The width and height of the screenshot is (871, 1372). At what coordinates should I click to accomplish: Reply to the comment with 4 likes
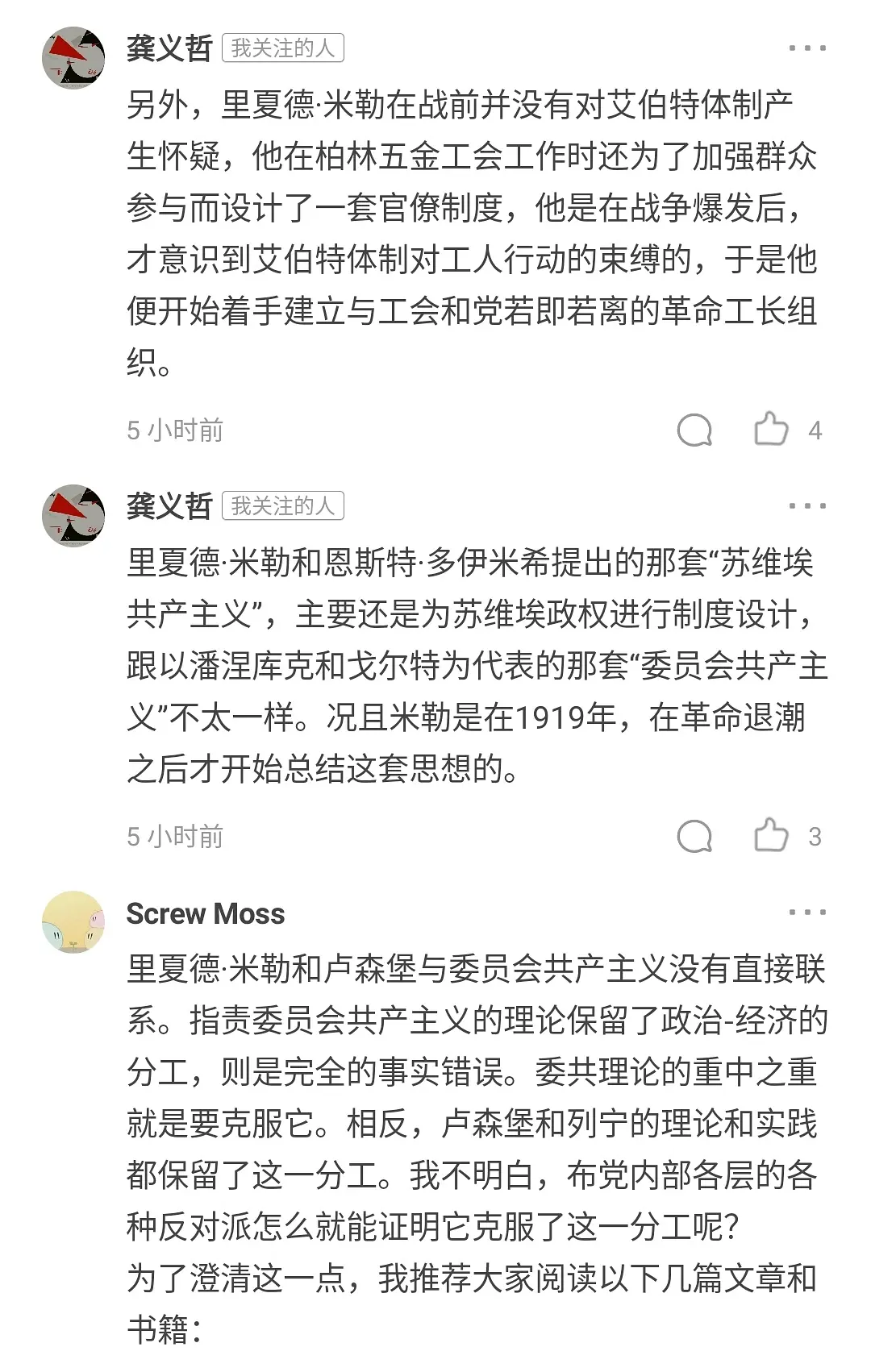coord(694,430)
